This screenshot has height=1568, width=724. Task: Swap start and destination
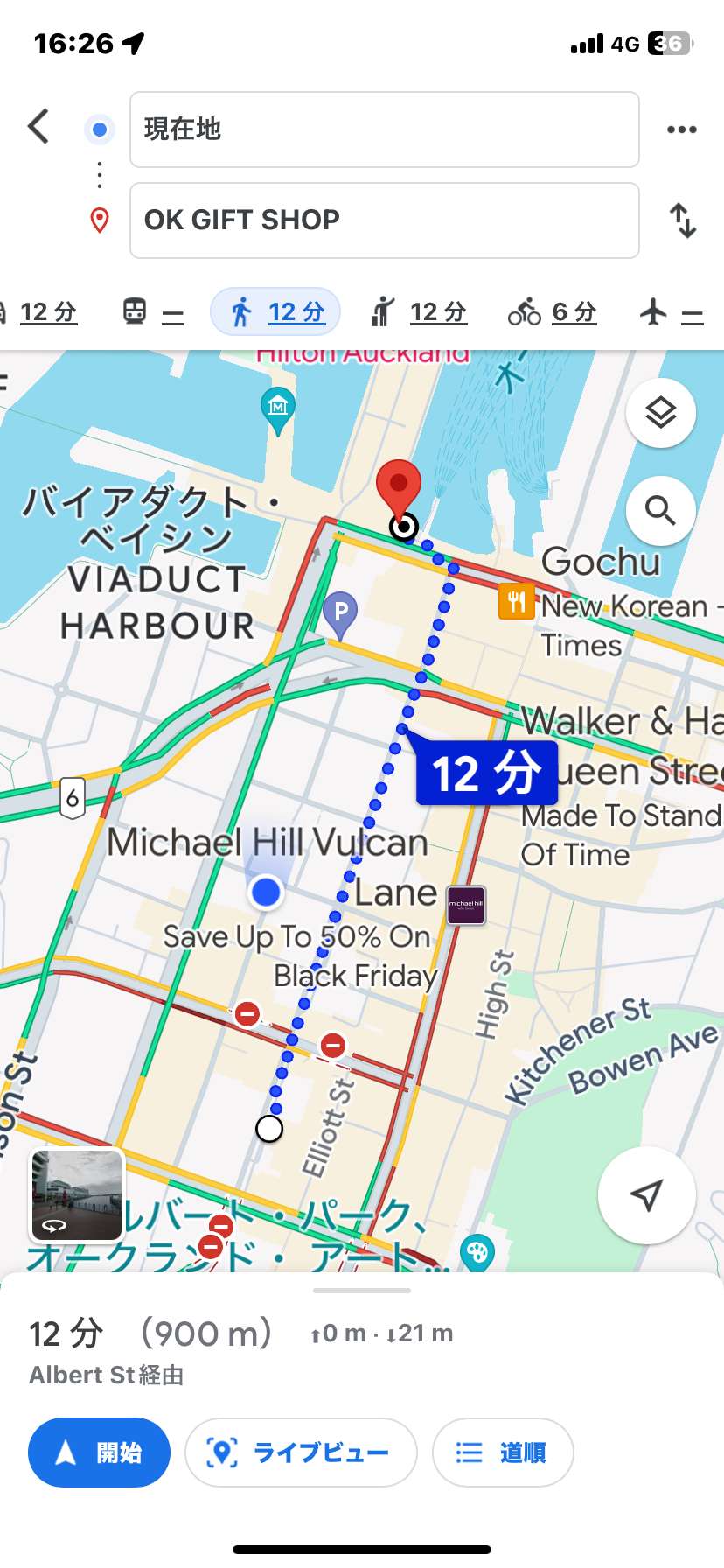tap(683, 220)
